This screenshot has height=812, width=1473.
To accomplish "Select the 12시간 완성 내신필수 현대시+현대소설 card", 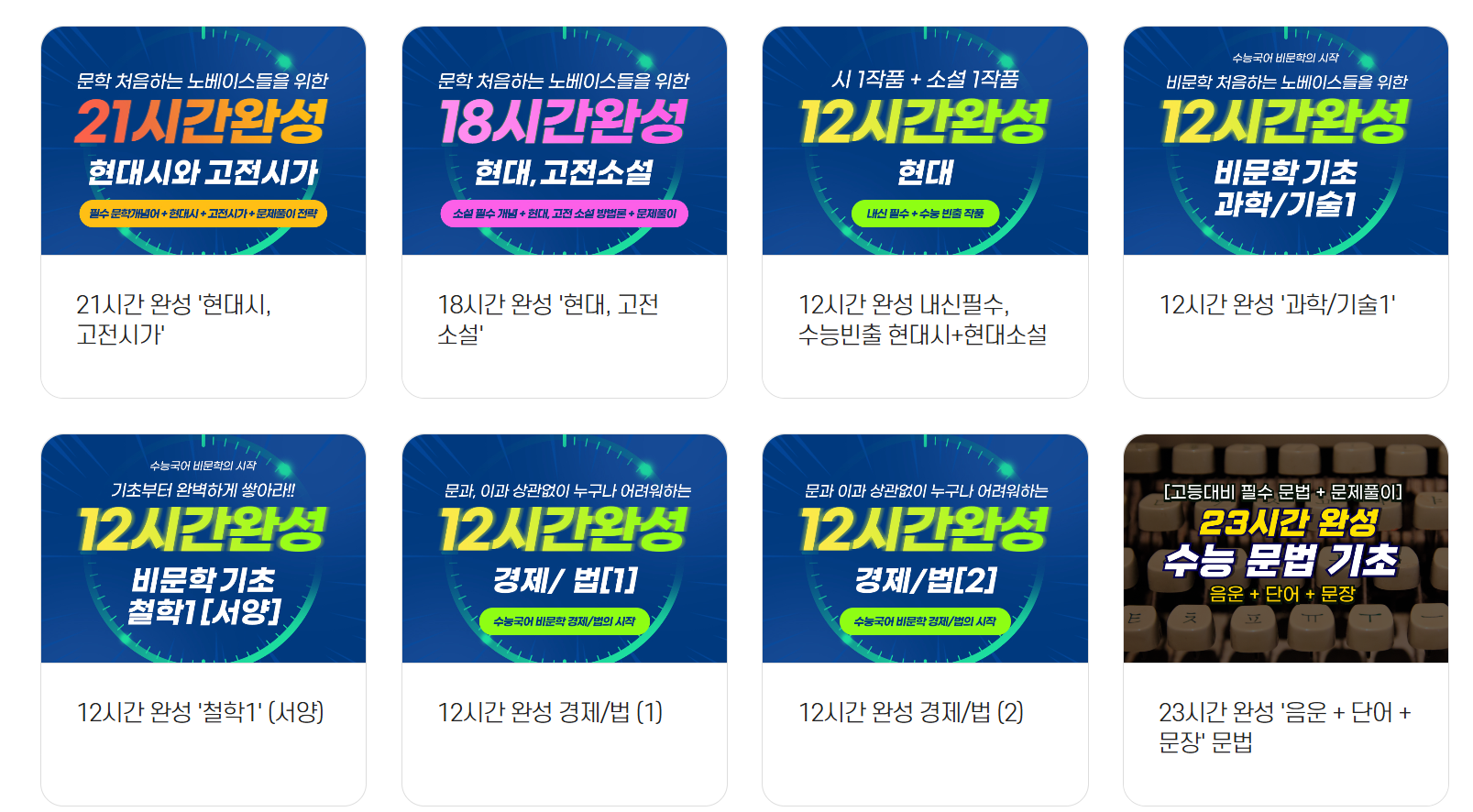I will [x=924, y=211].
